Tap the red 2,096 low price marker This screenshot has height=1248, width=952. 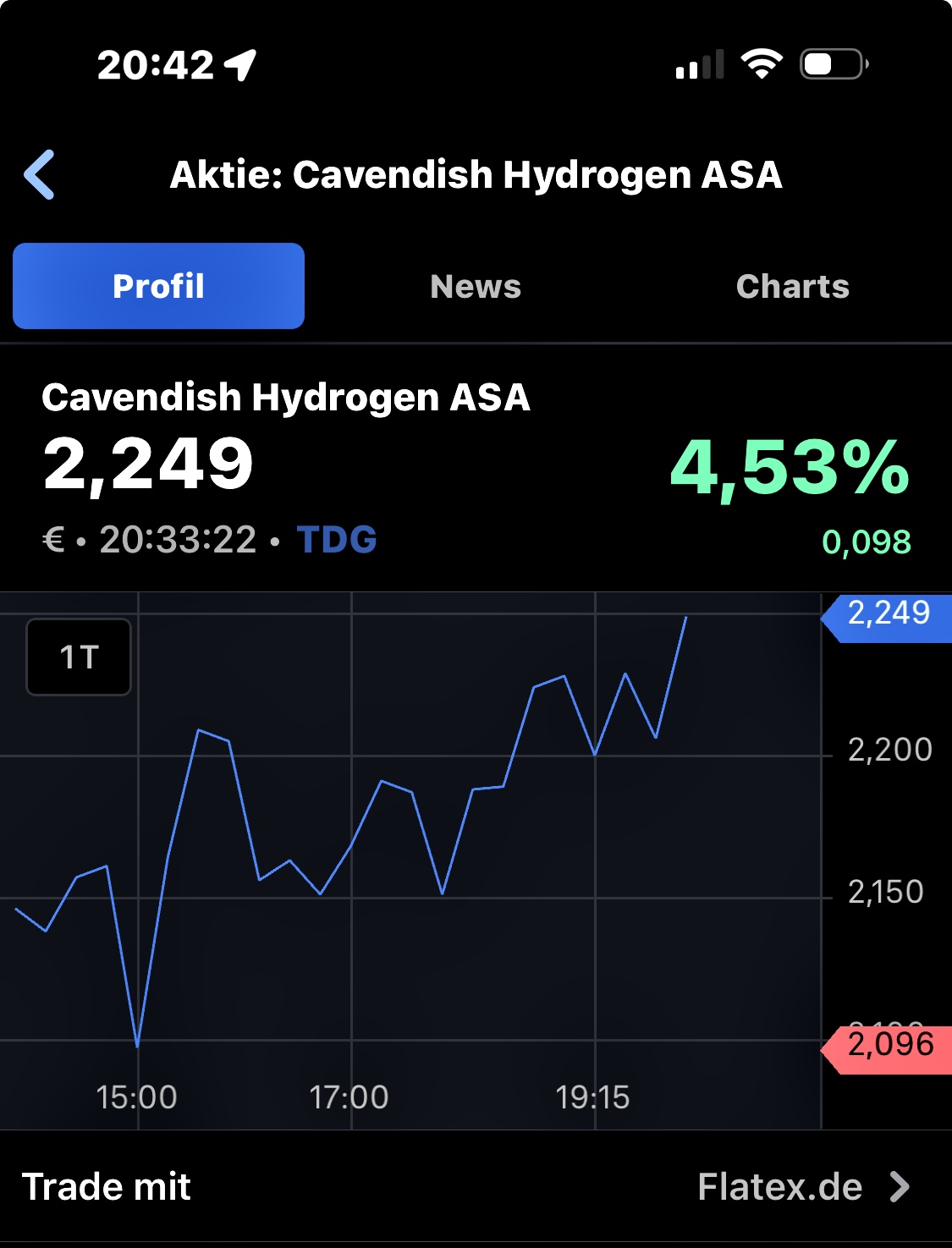click(x=885, y=1046)
